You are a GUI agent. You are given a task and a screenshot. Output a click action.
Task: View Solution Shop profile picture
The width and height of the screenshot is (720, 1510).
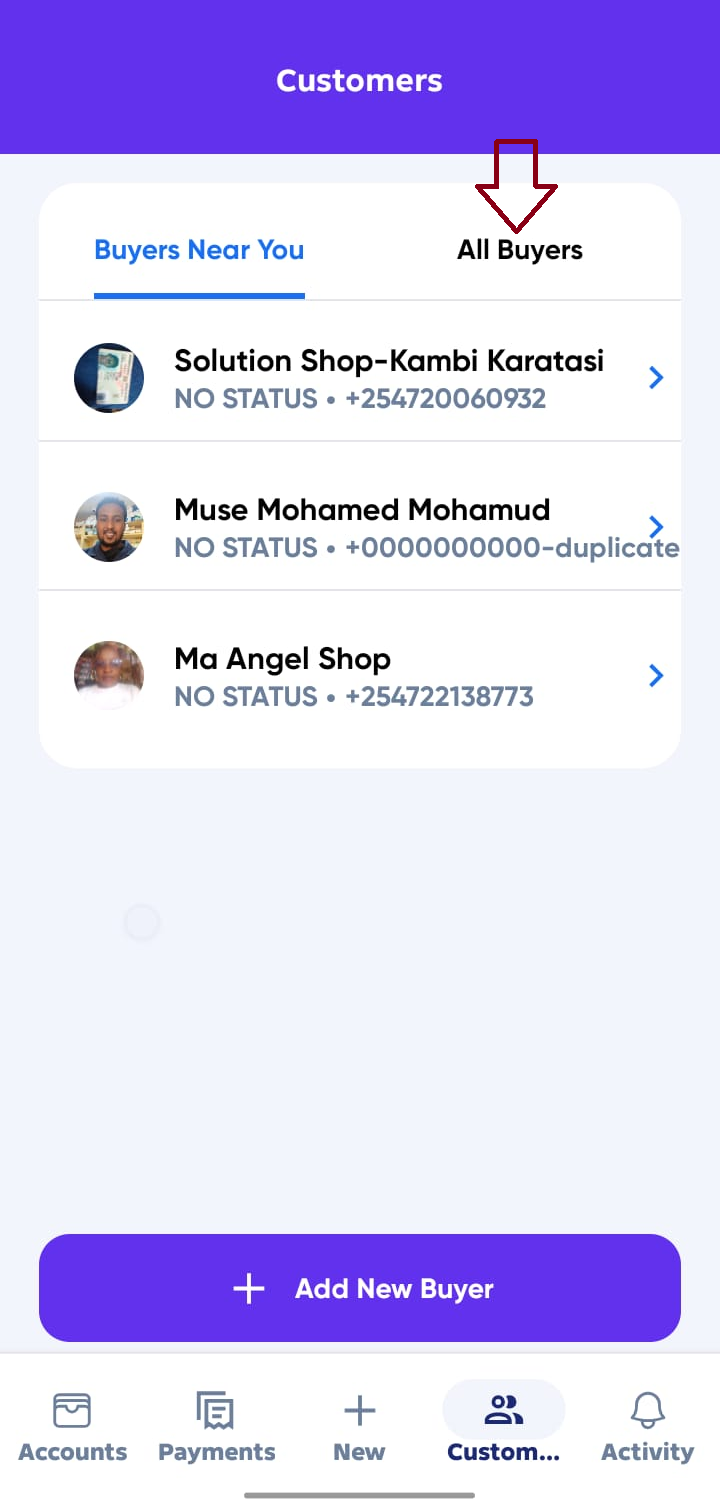pyautogui.click(x=109, y=377)
